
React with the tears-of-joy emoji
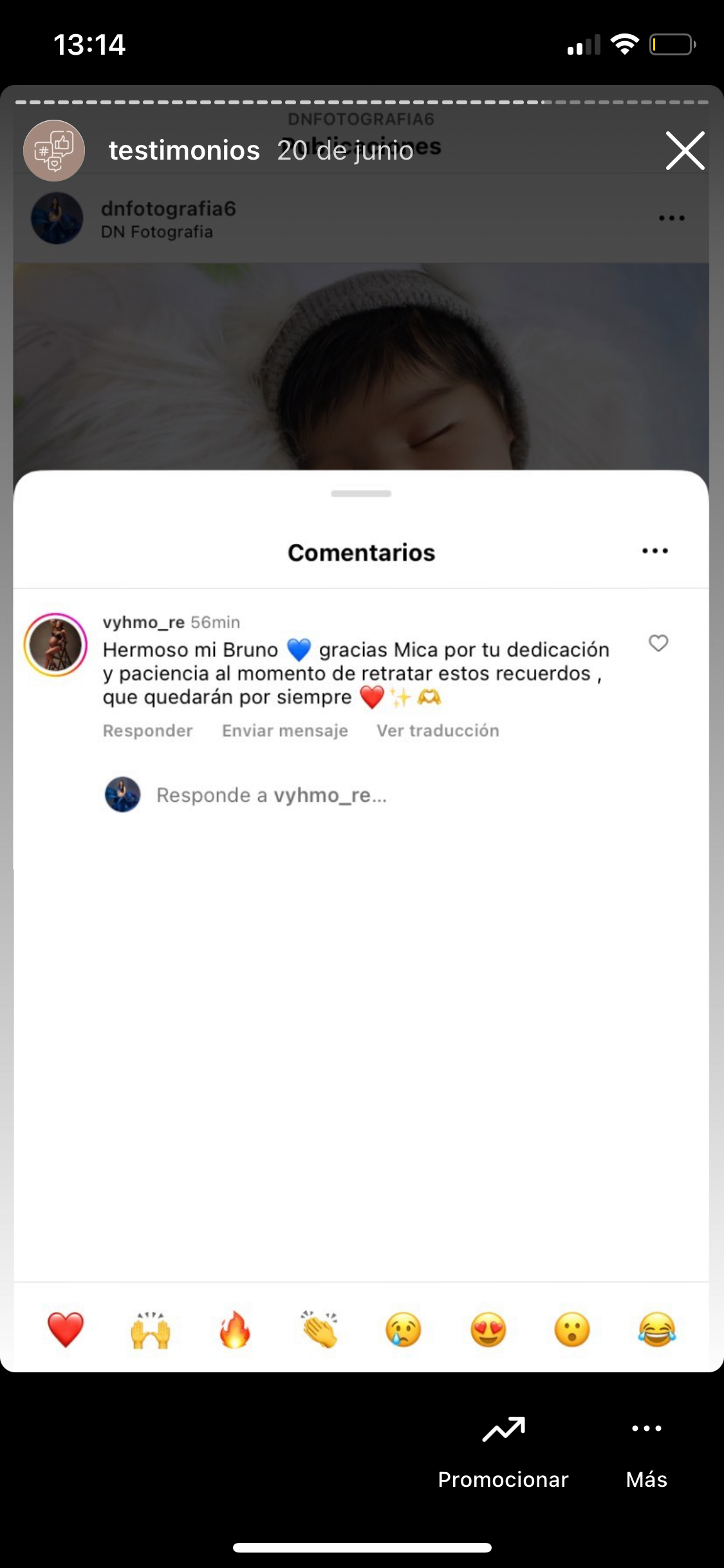(657, 1330)
